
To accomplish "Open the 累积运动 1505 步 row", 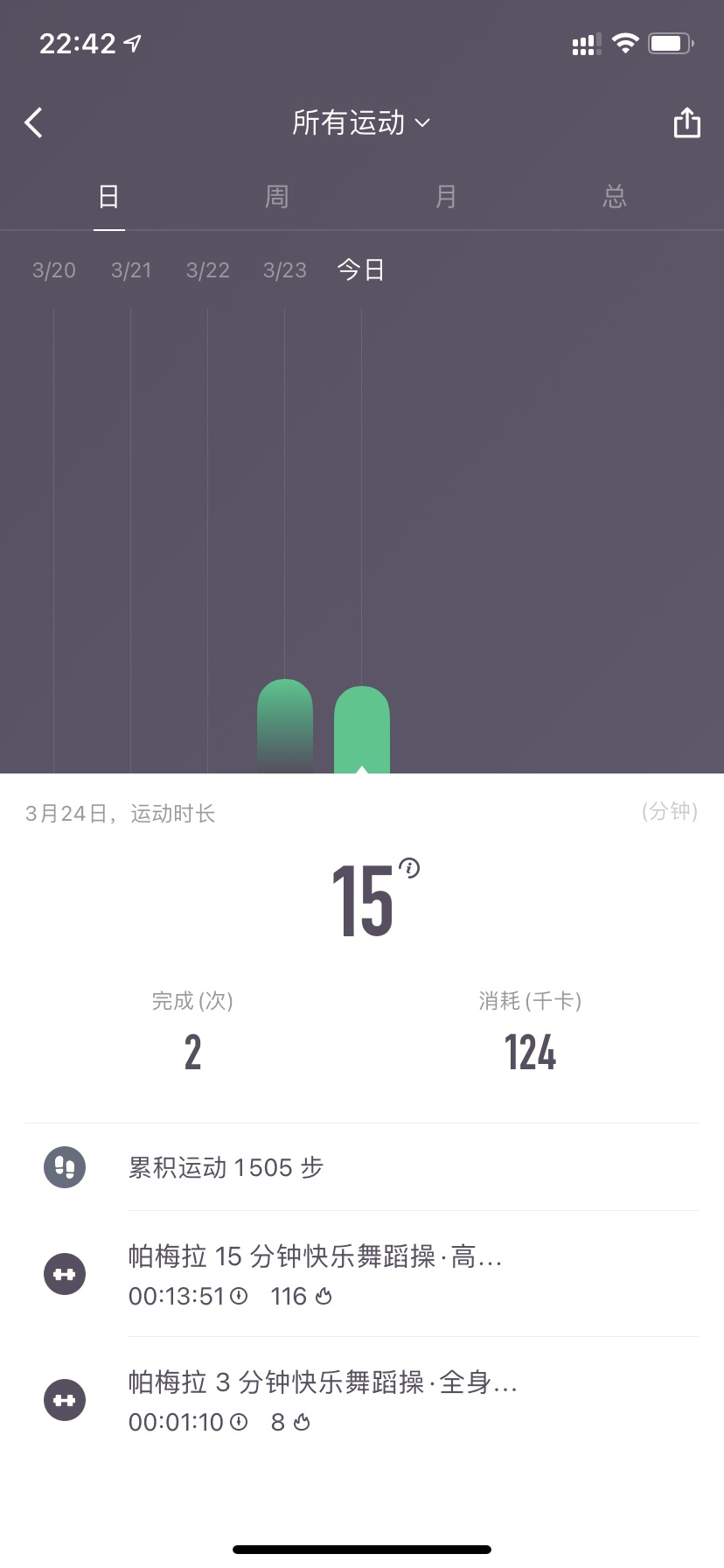I will click(362, 1167).
